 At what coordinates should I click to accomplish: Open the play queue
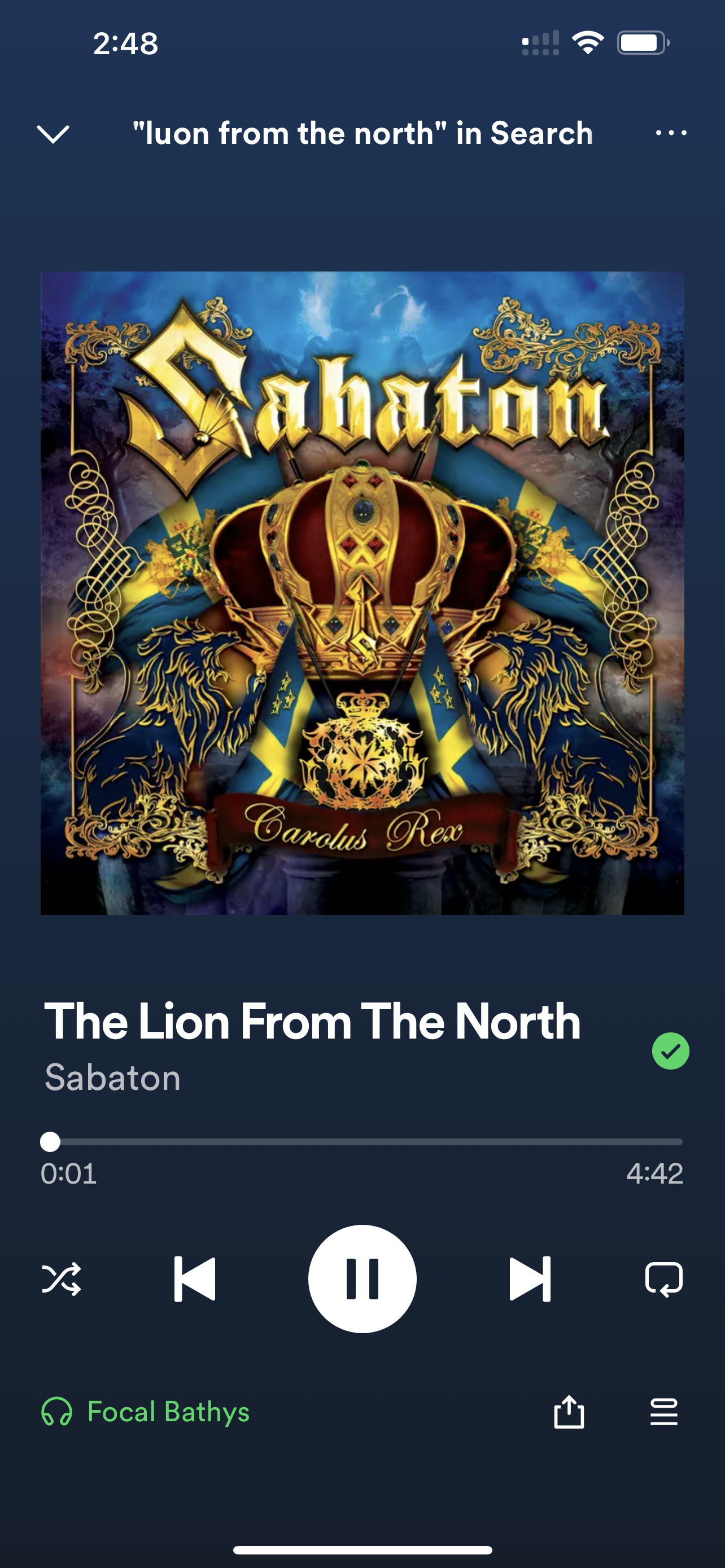(x=663, y=1412)
